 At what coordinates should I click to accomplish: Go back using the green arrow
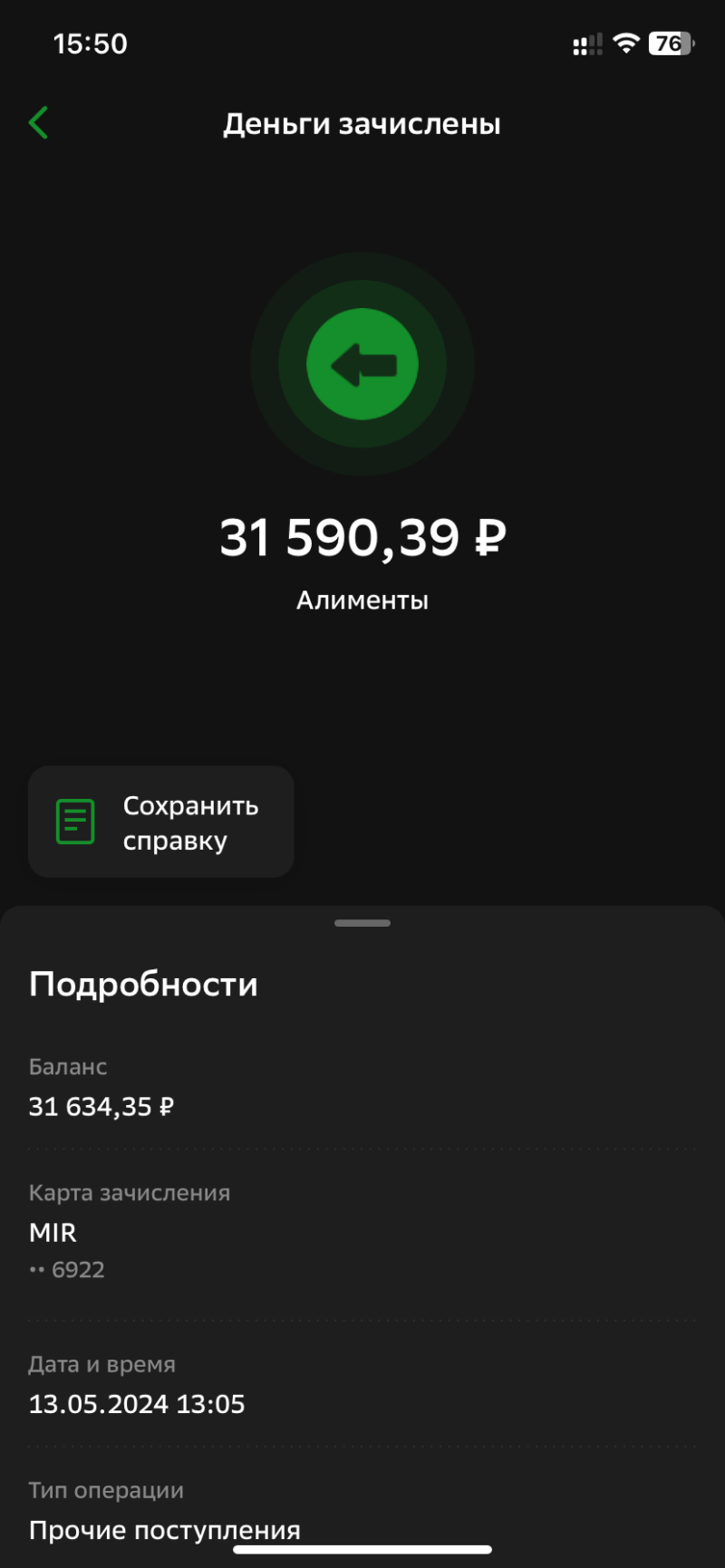point(38,123)
